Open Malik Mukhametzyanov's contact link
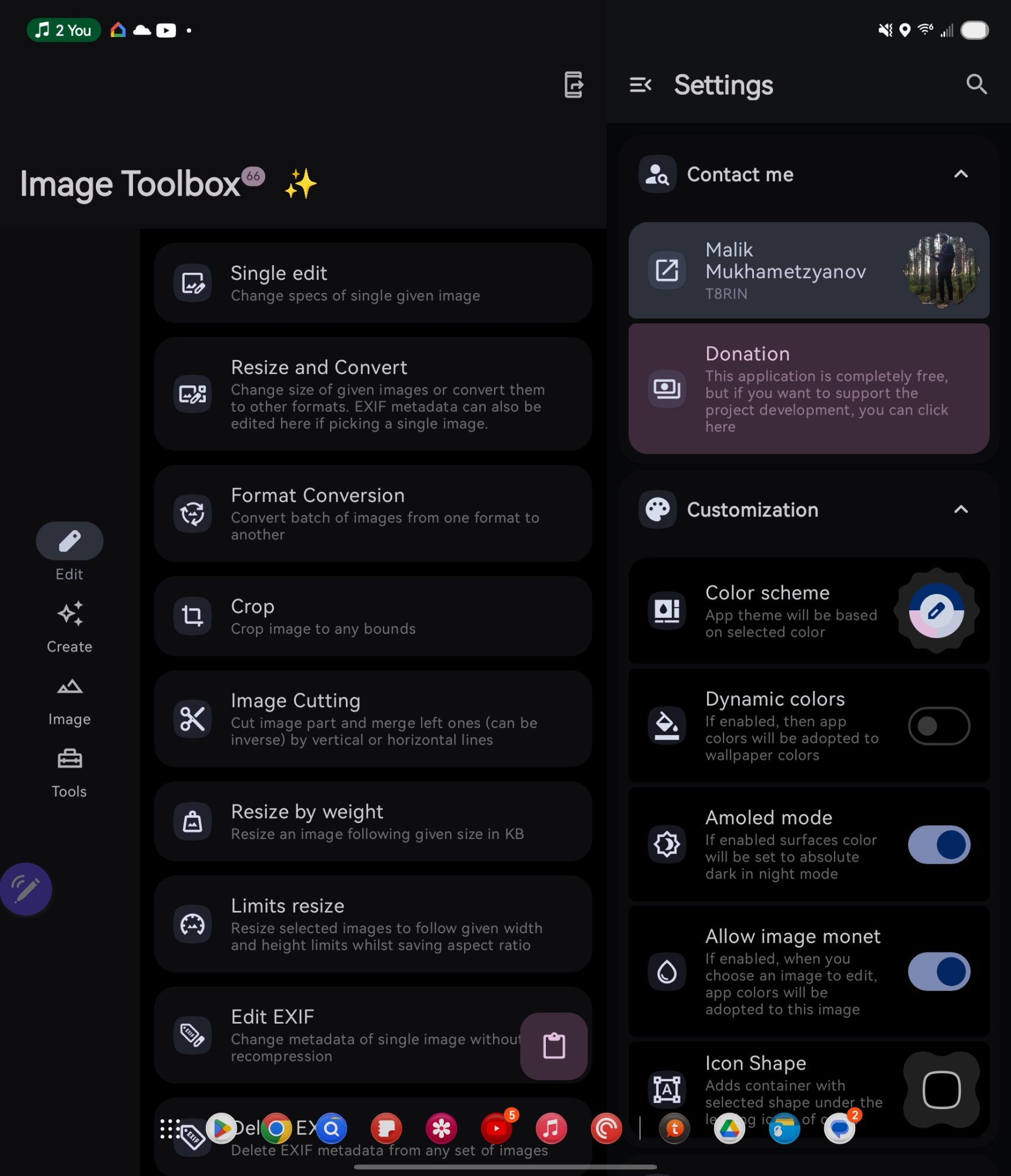Screen dimensions: 1011x1176 (x=808, y=270)
